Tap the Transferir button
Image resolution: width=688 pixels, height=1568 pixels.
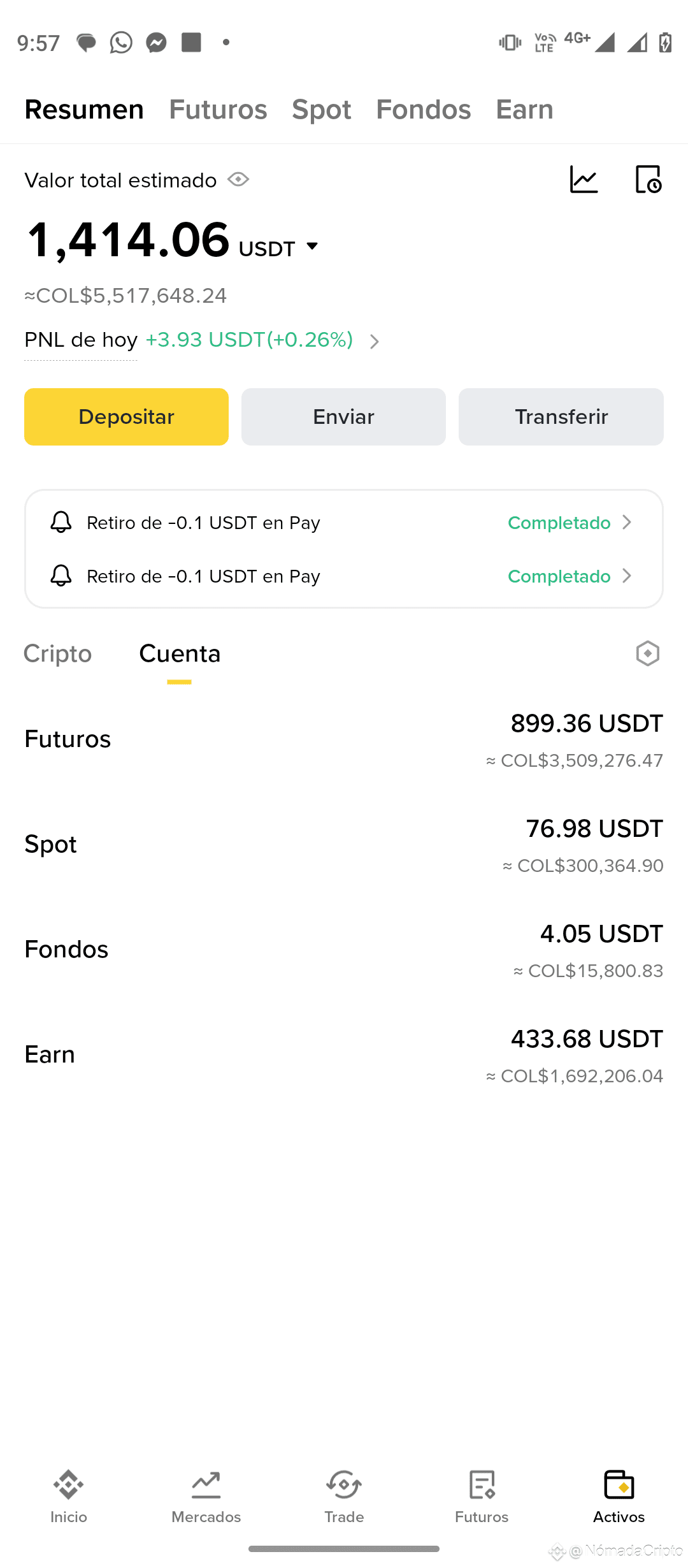pos(561,417)
